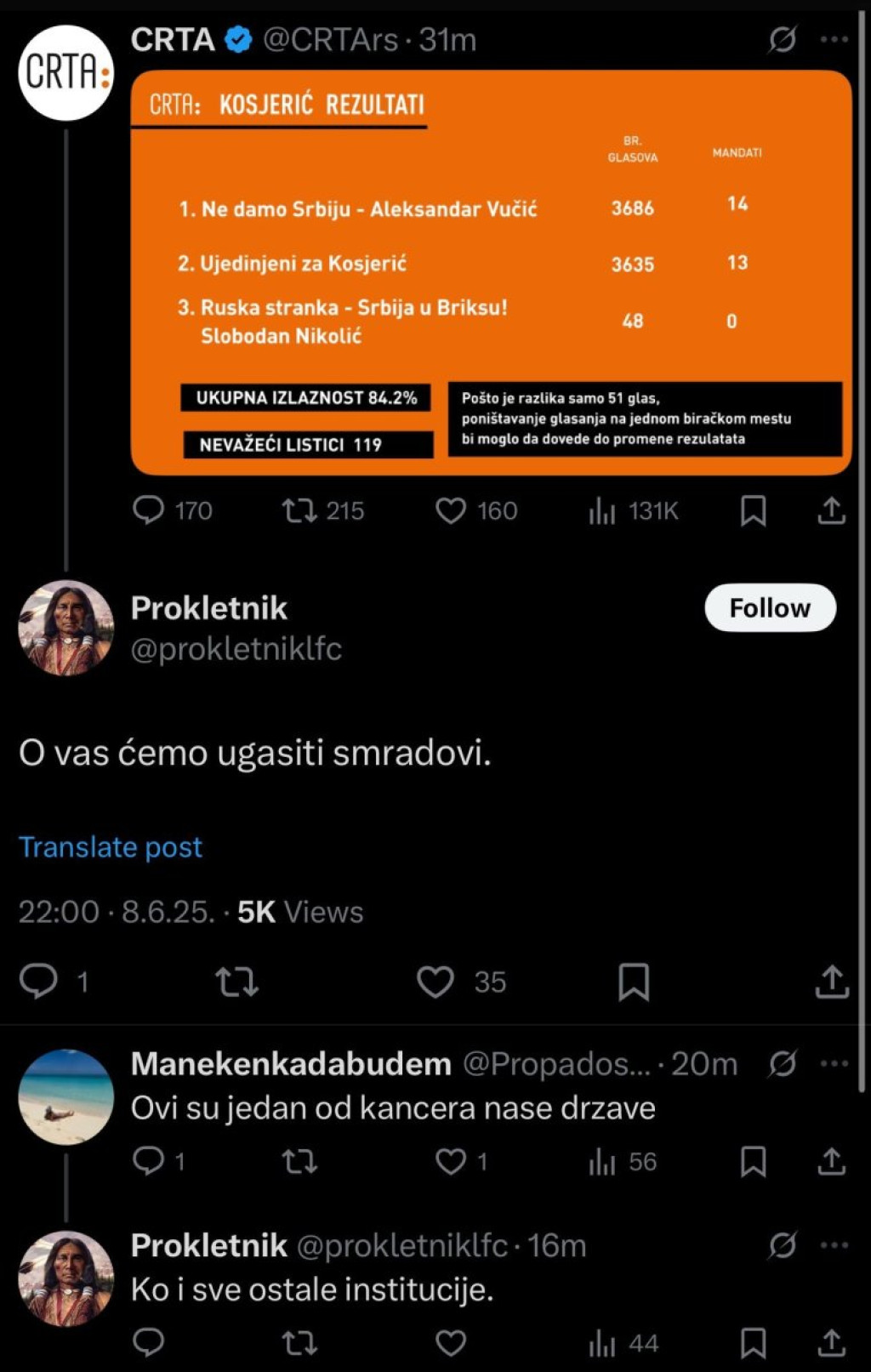Reply to Prokletnik's main post
The width and height of the screenshot is (871, 1372).
(x=38, y=982)
